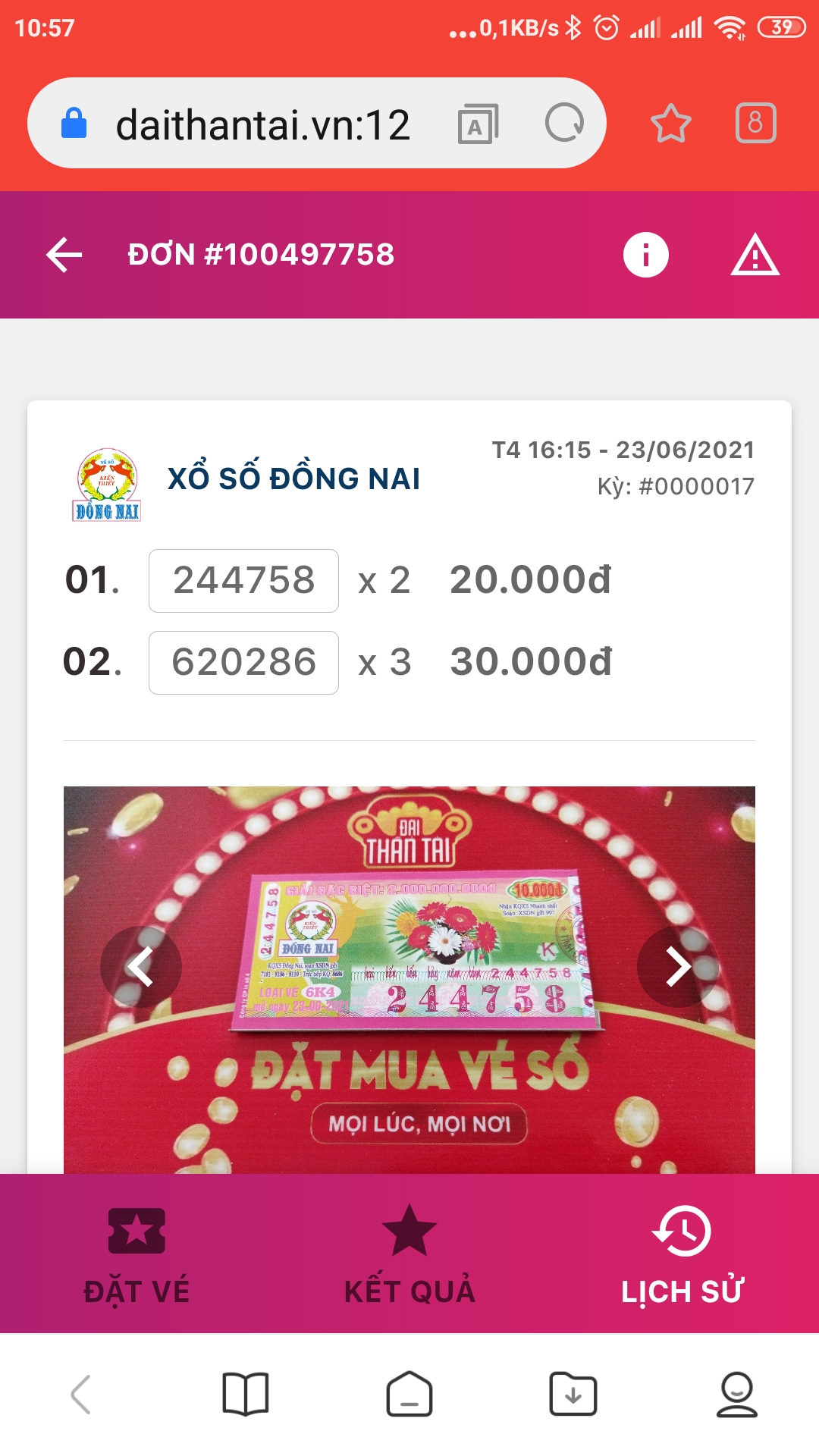The height and width of the screenshot is (1456, 819).
Task: Show the previous ticket photo
Action: pos(141,967)
